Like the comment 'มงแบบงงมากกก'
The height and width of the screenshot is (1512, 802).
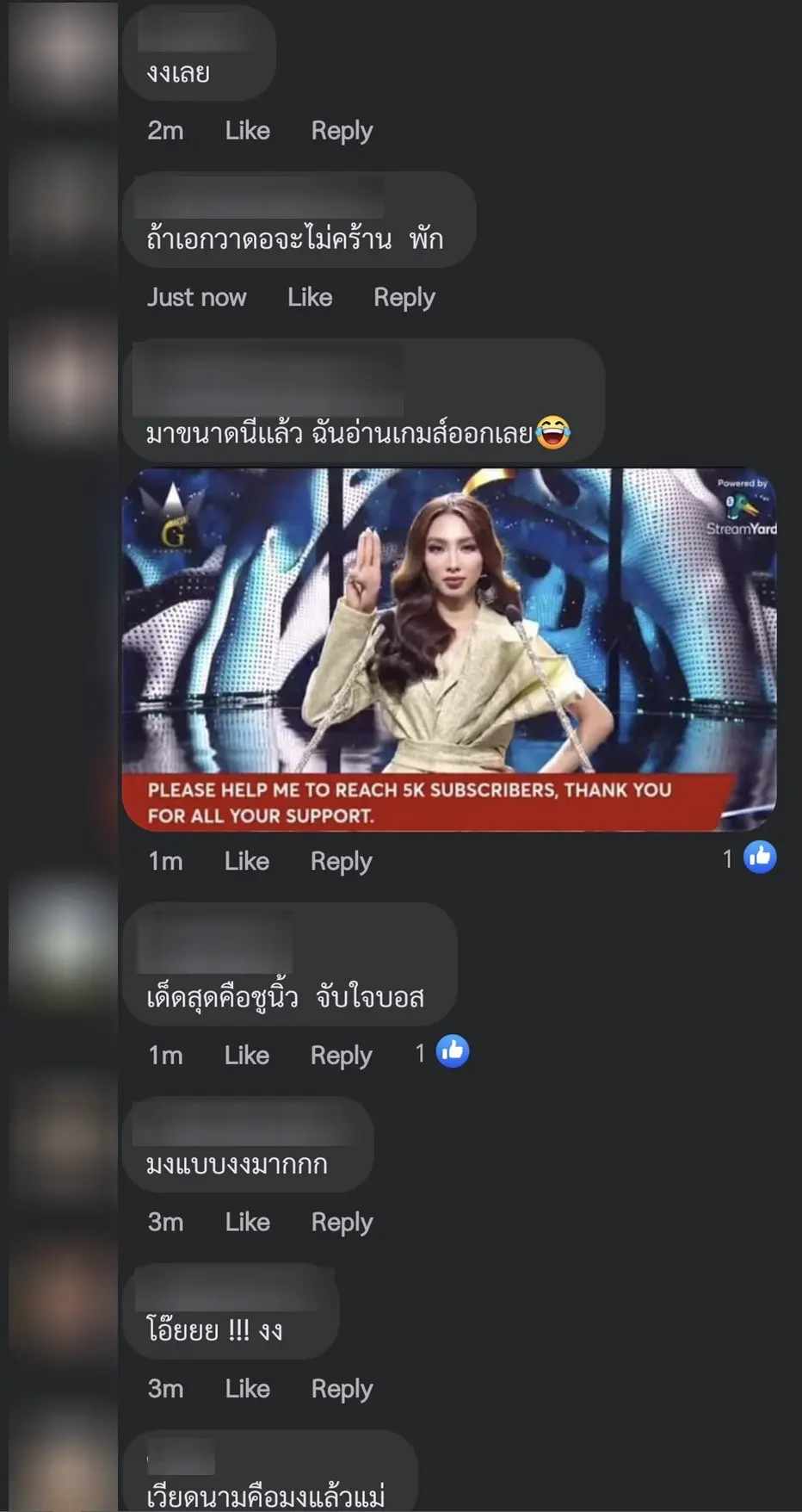coord(247,1223)
